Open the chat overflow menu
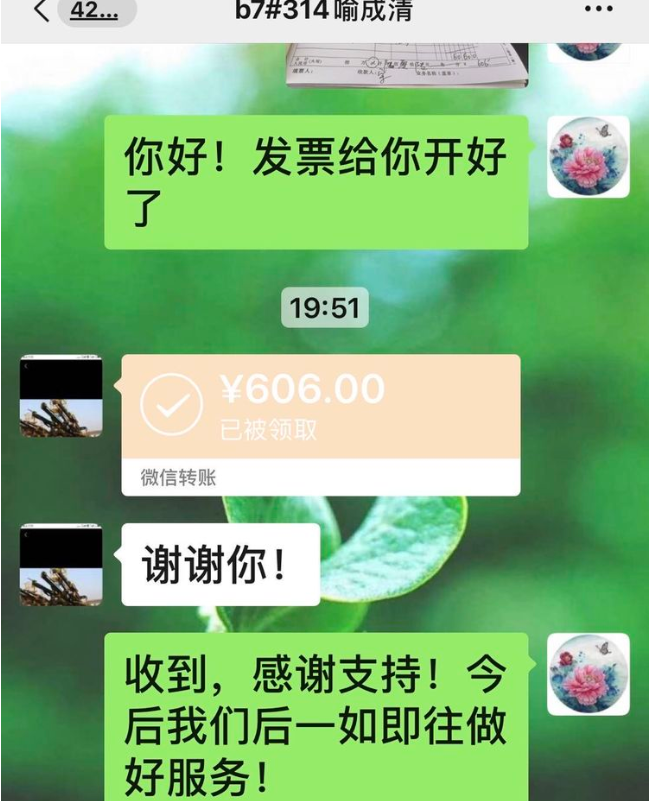649x801 pixels. 599,10
